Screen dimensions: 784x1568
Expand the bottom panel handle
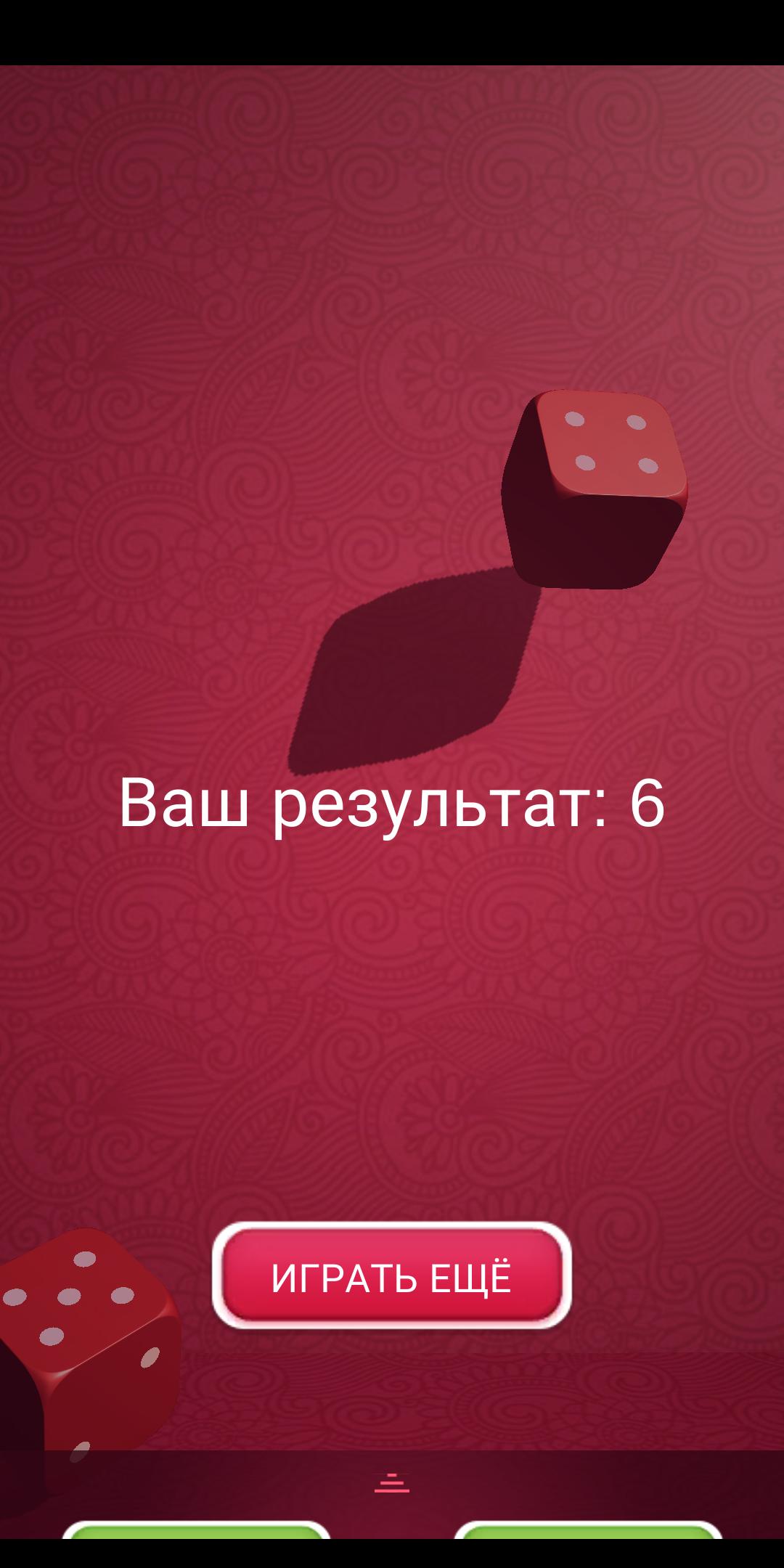tap(391, 1482)
